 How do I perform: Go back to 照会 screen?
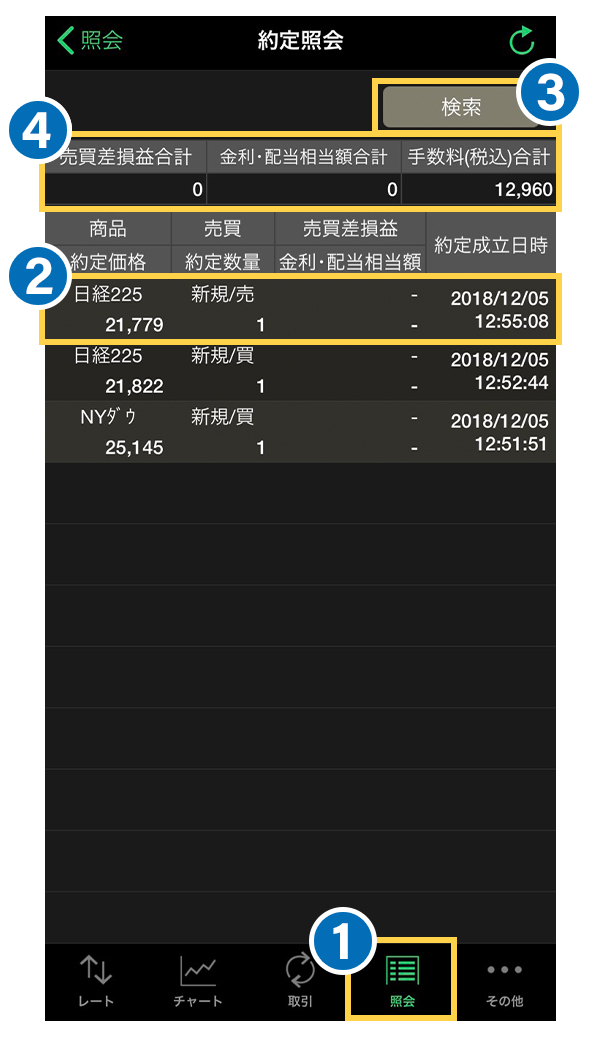click(x=90, y=41)
